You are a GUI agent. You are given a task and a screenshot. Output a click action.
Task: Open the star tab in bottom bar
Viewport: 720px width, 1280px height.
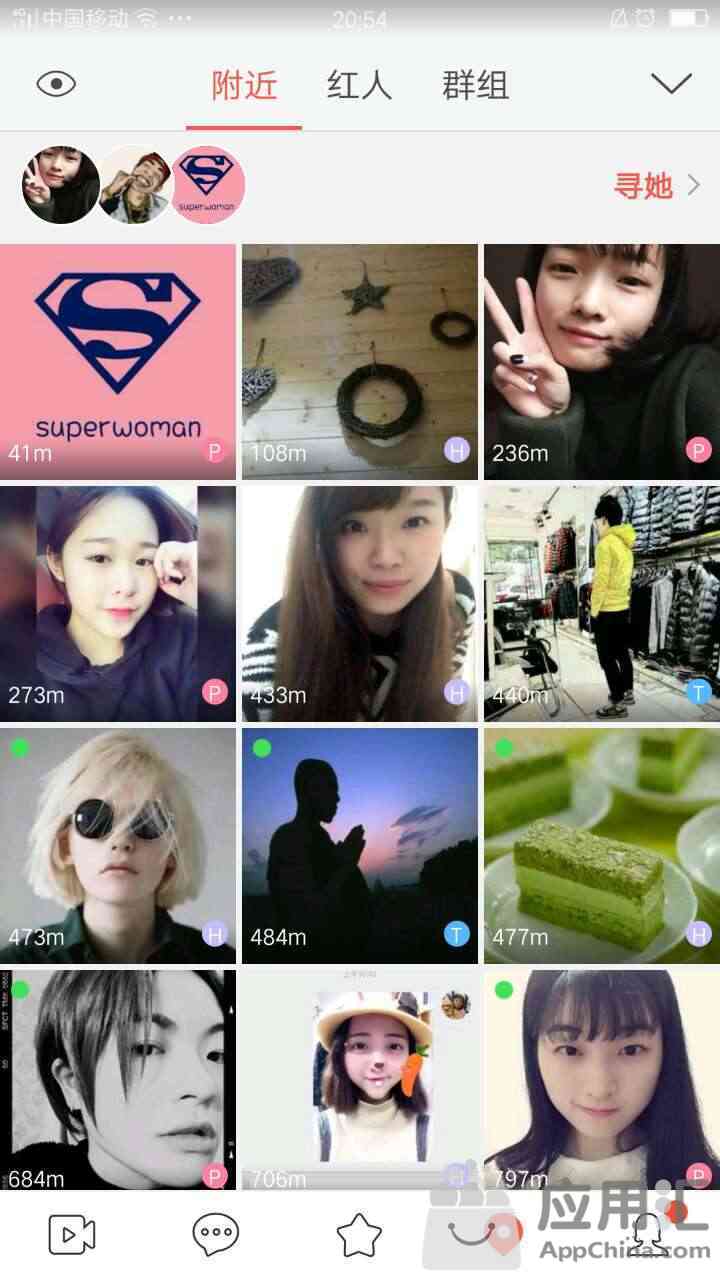[x=359, y=1236]
